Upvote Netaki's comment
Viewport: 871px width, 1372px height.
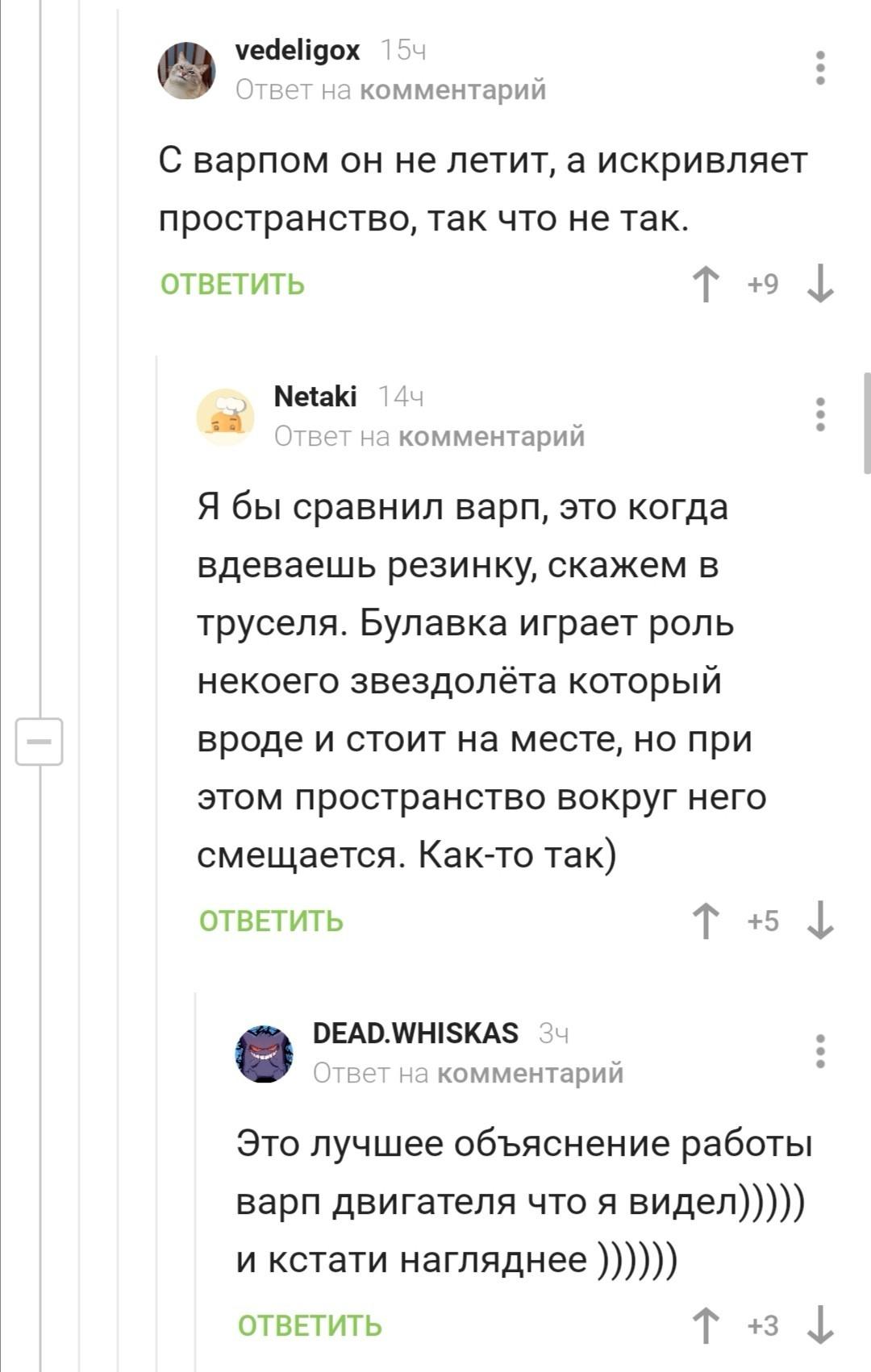click(706, 921)
